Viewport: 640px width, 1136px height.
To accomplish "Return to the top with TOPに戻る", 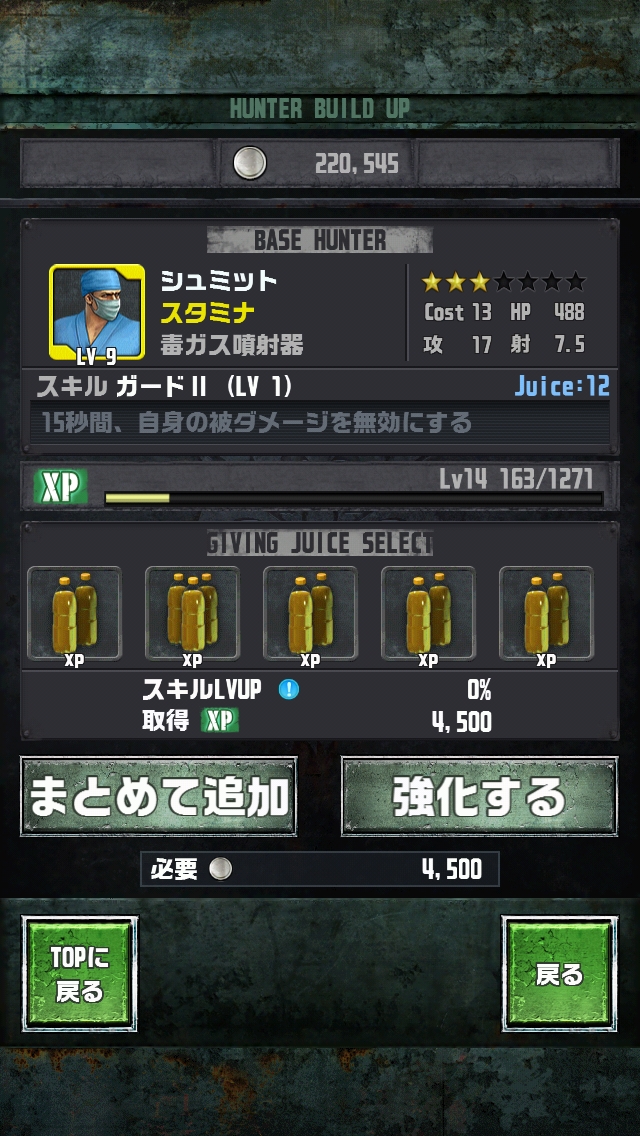I will click(x=79, y=974).
